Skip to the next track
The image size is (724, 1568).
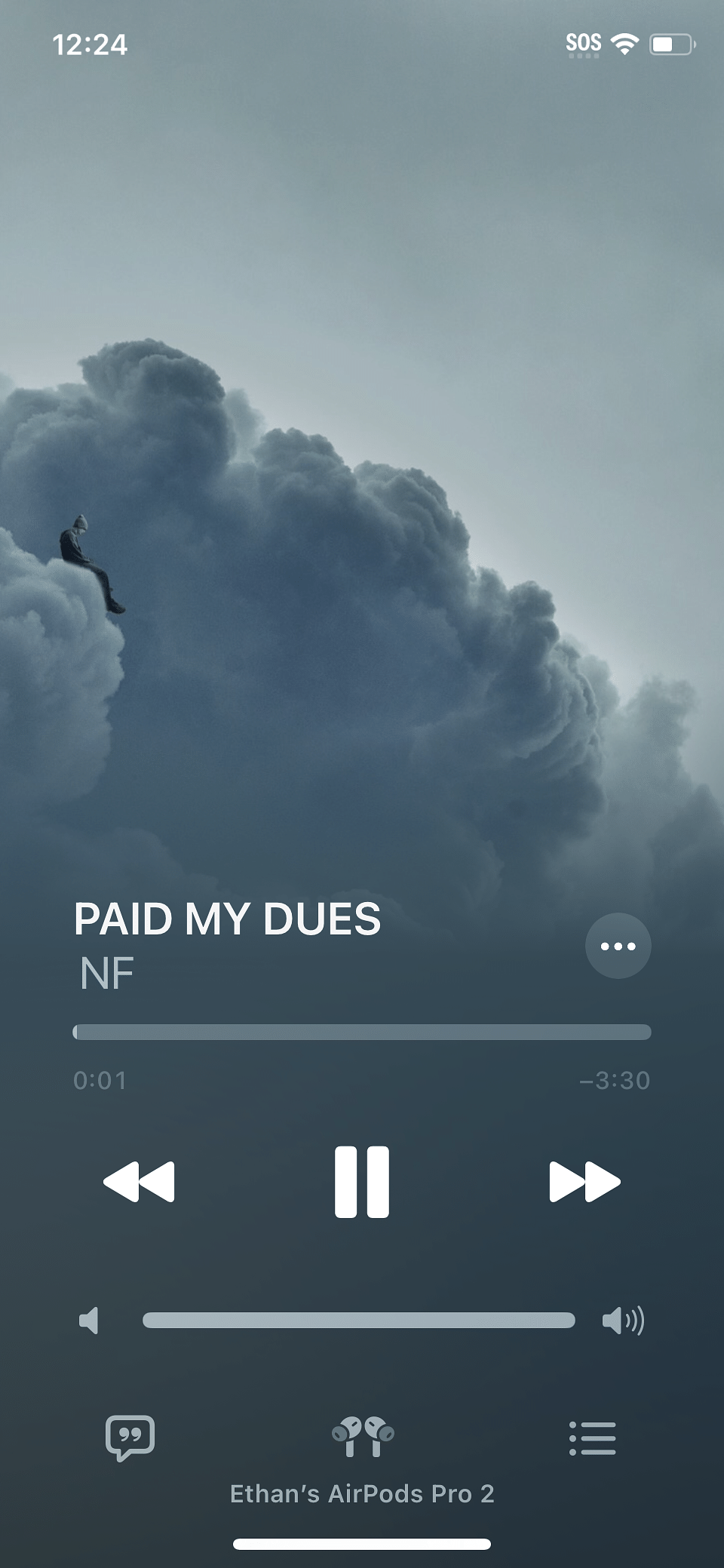click(x=584, y=1181)
